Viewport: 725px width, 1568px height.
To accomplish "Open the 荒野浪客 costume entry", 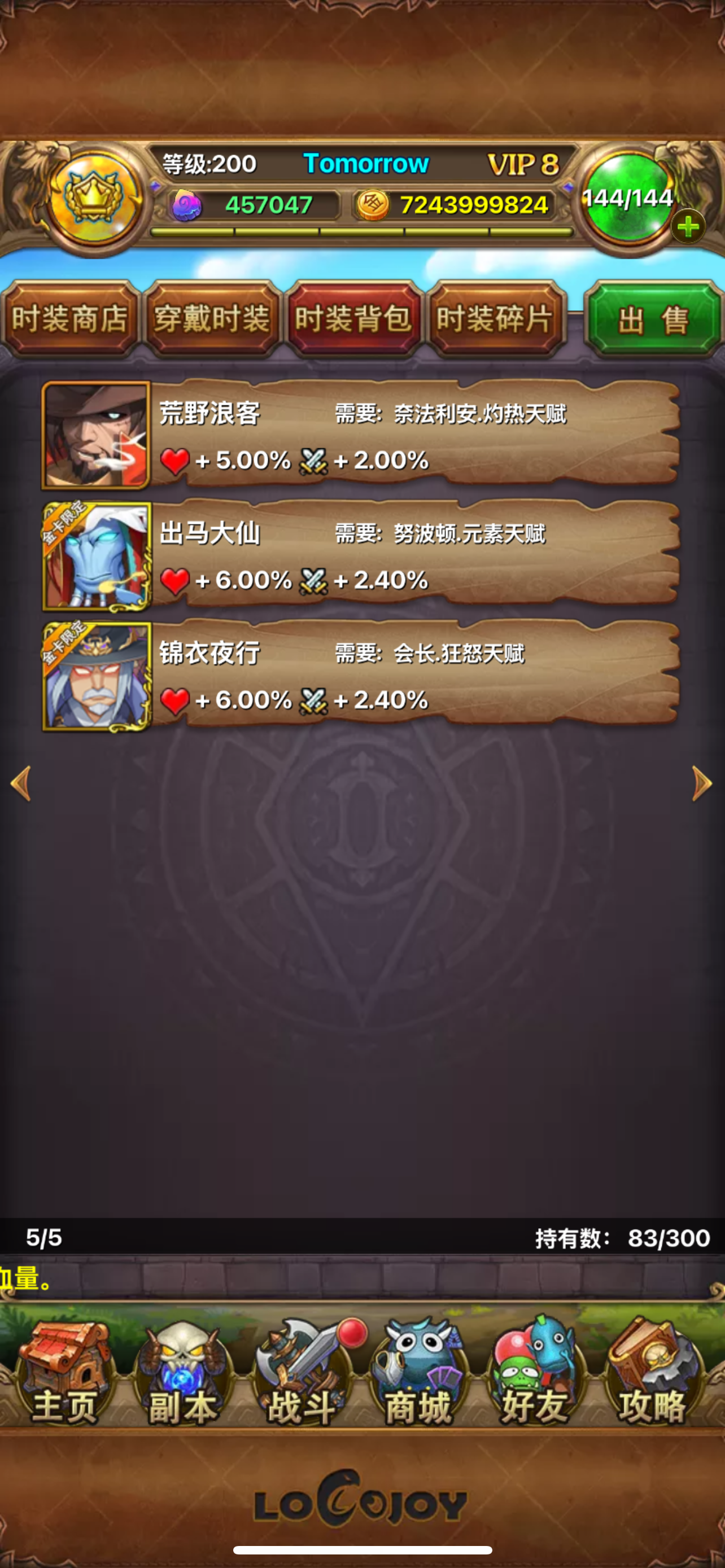I will coord(360,435).
